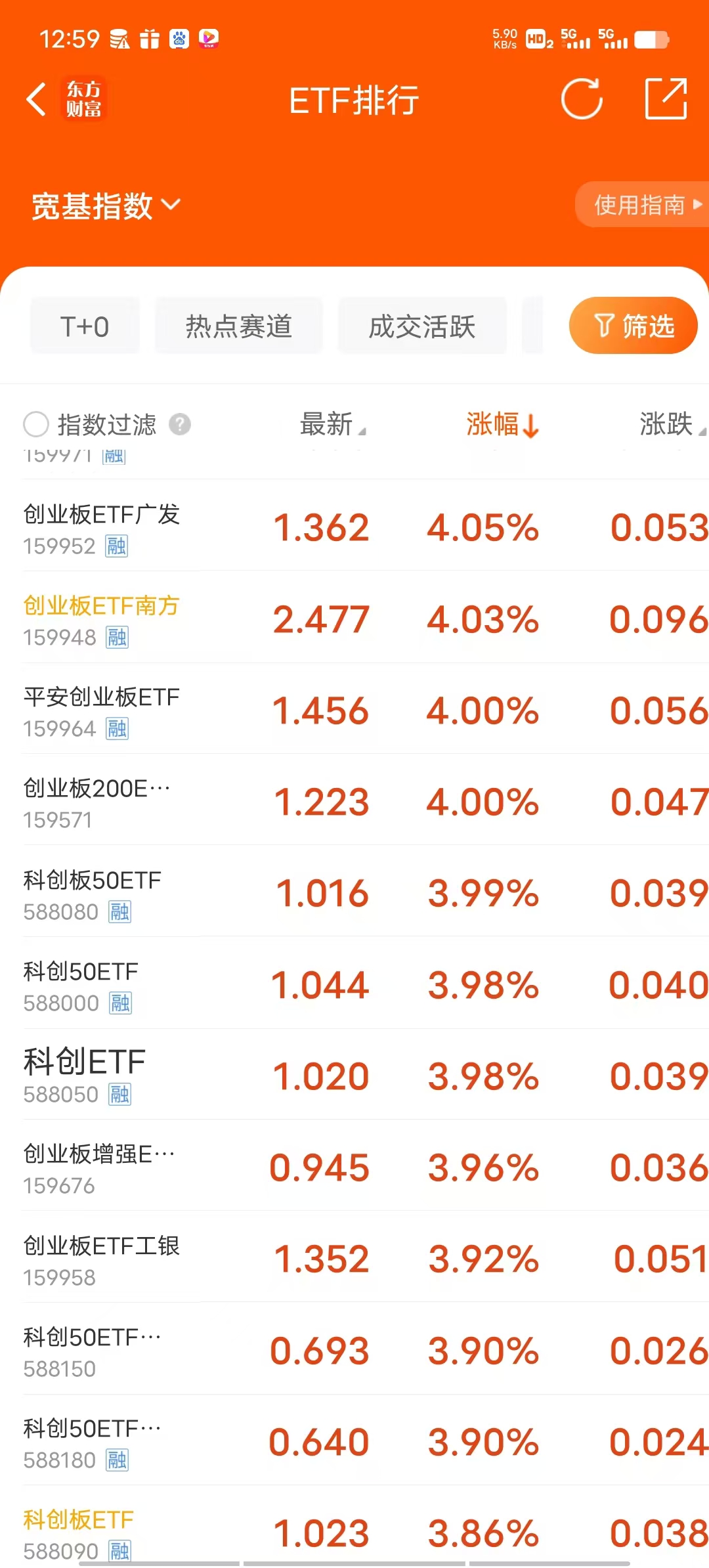This screenshot has height=1568, width=709.
Task: Toggle the 涨幅 sort order
Action: tap(502, 424)
